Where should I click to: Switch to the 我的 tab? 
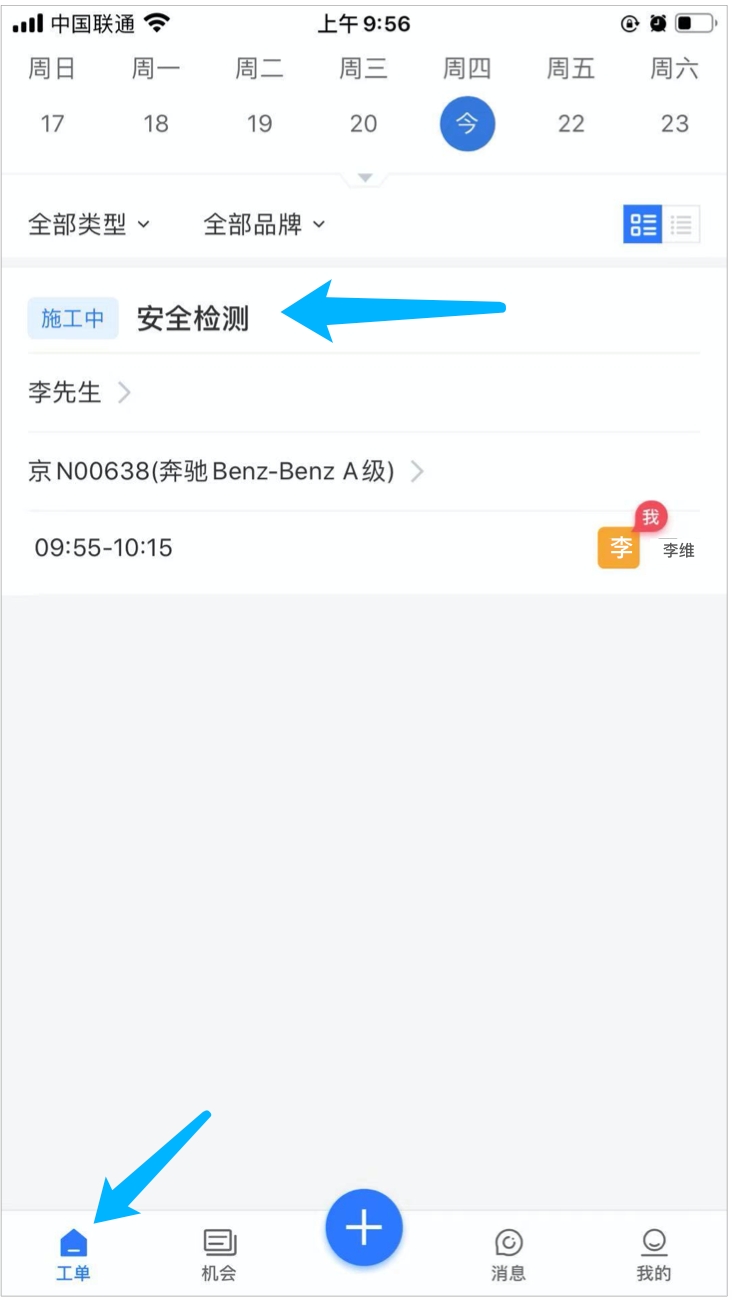654,1254
